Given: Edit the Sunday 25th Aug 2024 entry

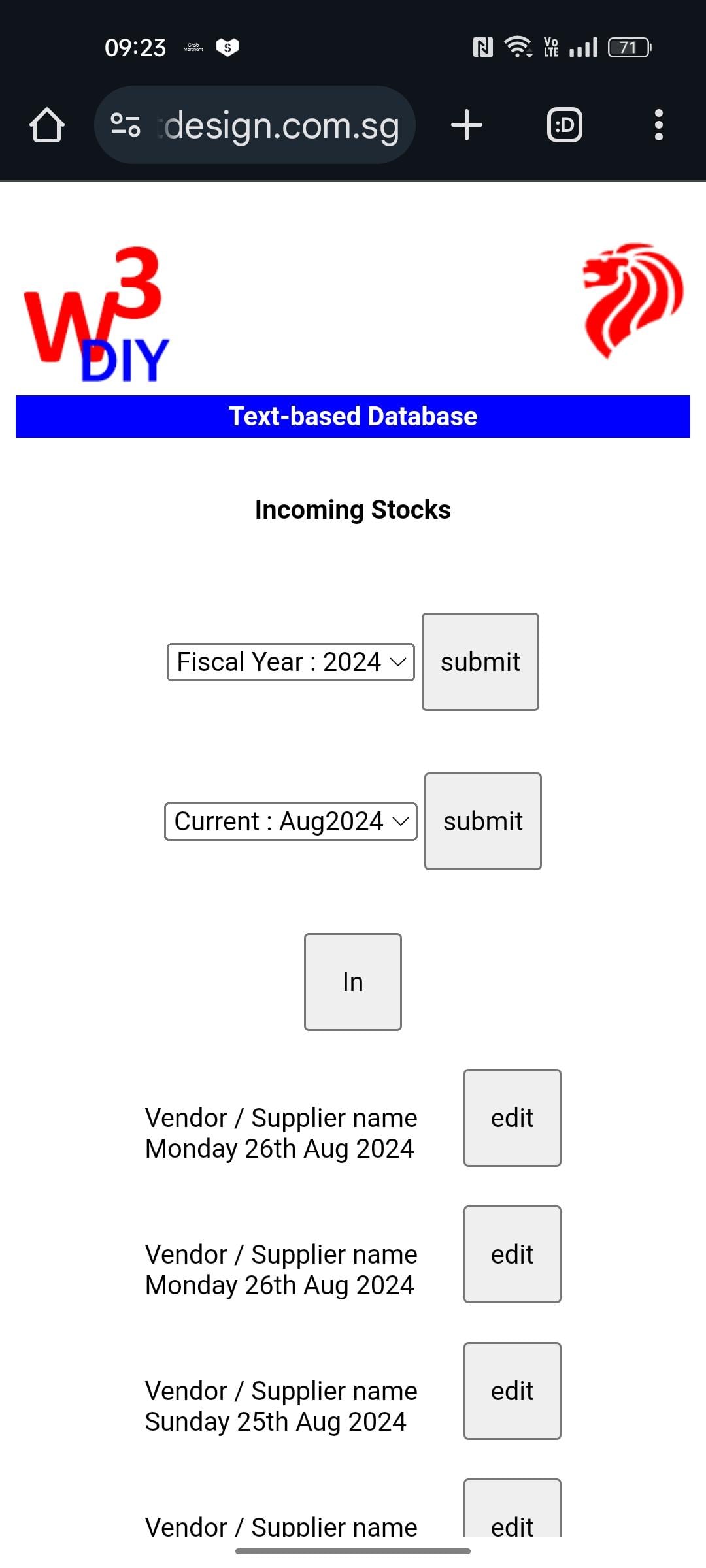Looking at the screenshot, I should [513, 1391].
